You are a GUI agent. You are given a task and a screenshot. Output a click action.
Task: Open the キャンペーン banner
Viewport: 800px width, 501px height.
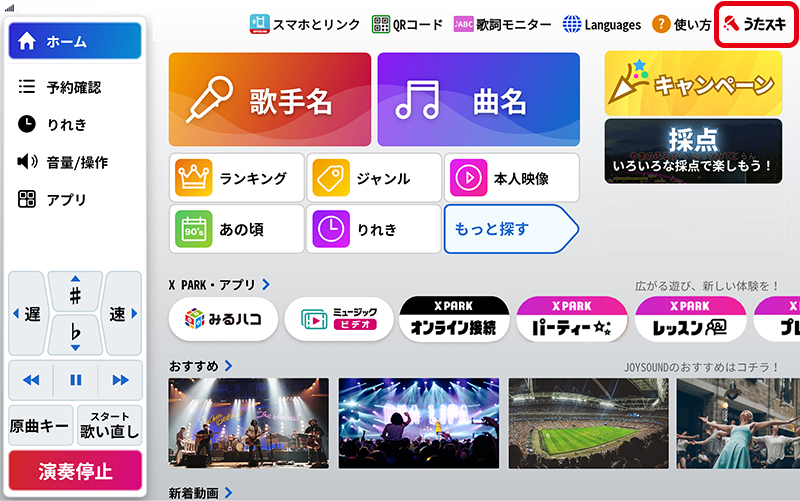[x=693, y=84]
